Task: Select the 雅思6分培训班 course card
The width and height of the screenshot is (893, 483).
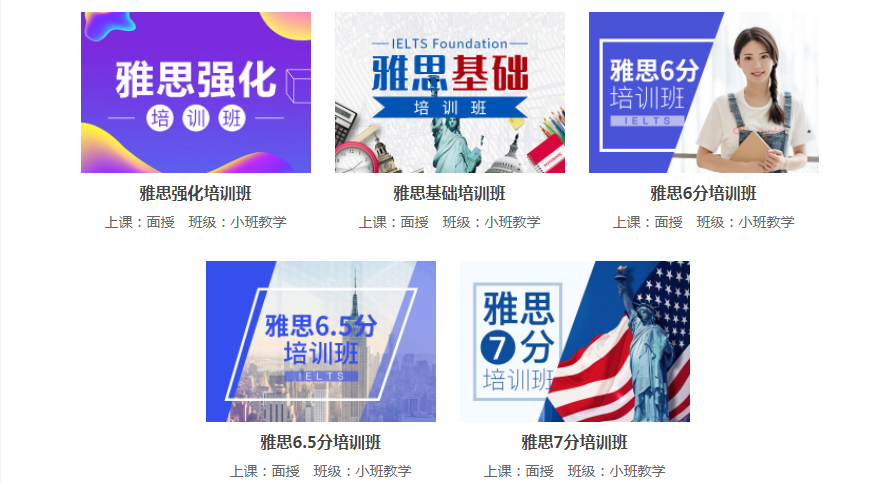Action: tap(703, 93)
